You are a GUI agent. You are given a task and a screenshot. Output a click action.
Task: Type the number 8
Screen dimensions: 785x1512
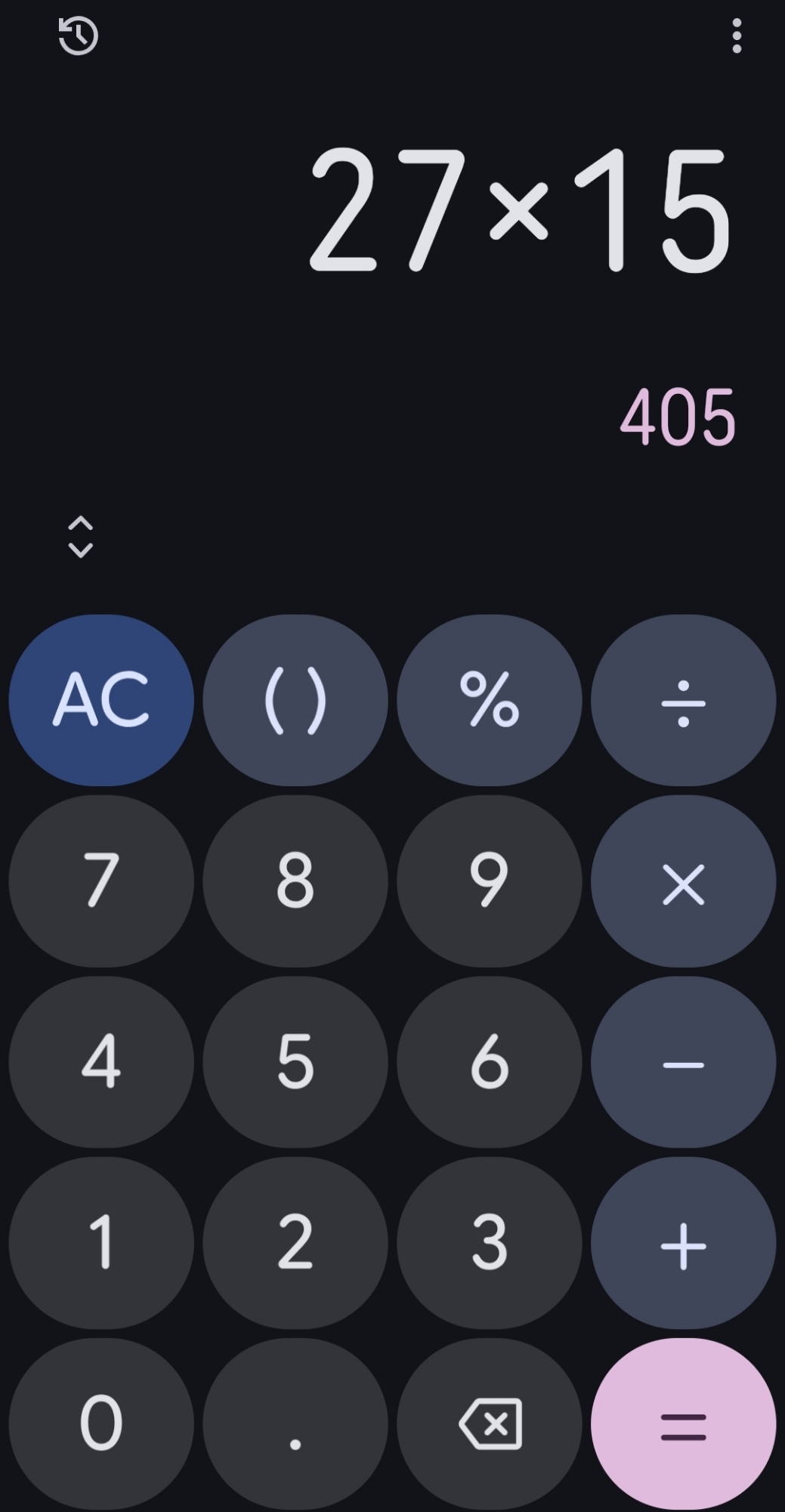[x=295, y=881]
